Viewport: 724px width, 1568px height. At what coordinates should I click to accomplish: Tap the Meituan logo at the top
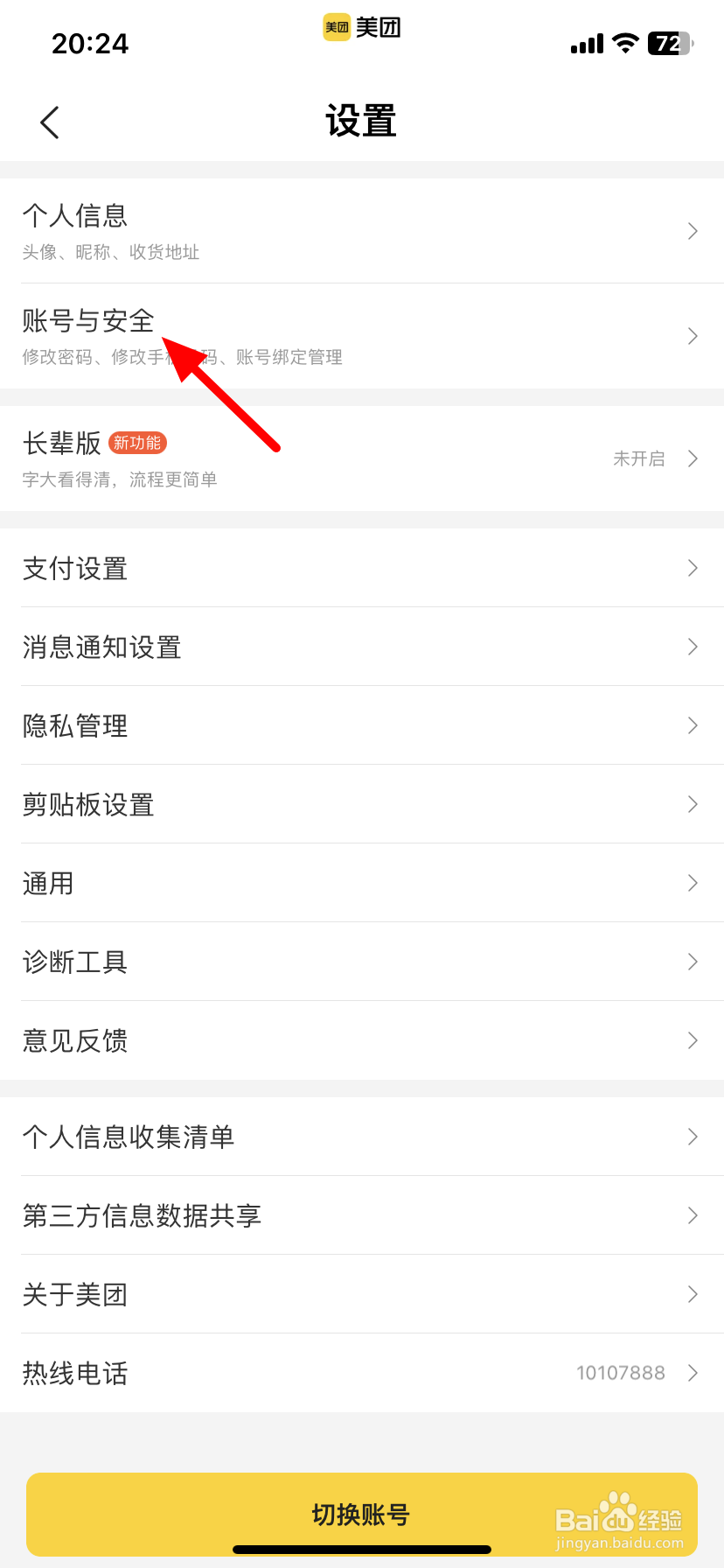361,28
